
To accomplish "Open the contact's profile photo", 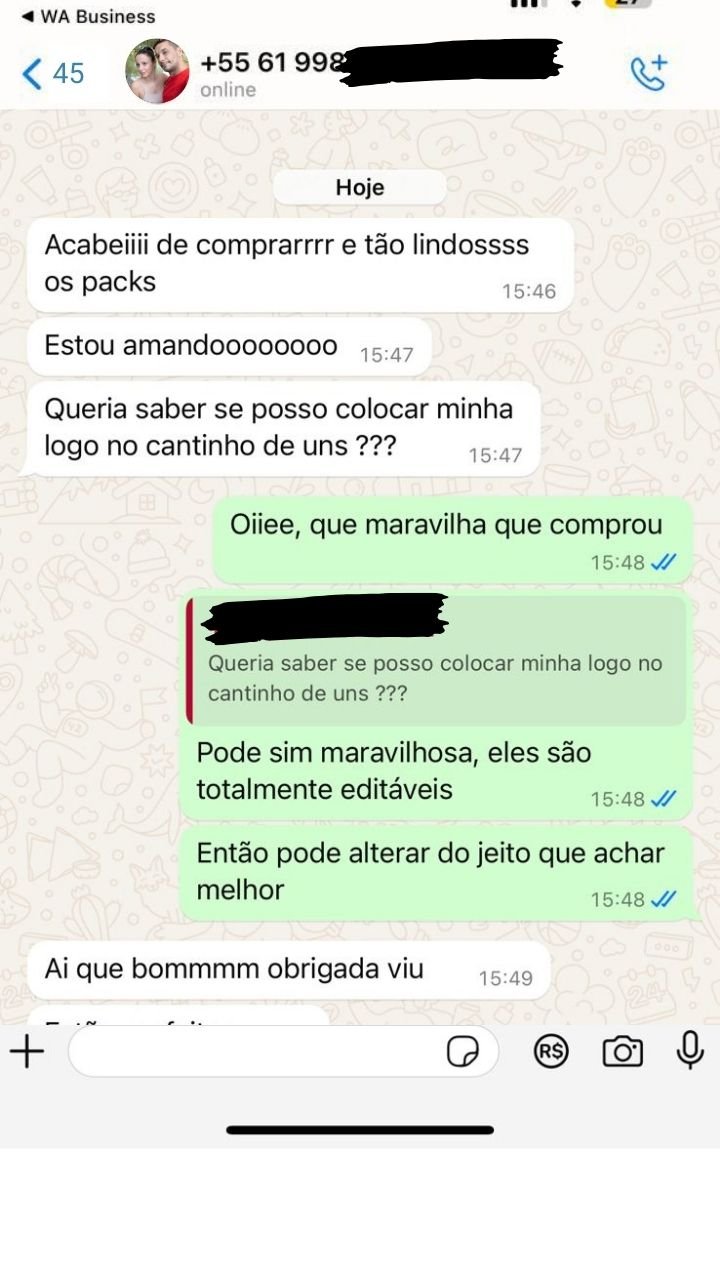I will 157,72.
